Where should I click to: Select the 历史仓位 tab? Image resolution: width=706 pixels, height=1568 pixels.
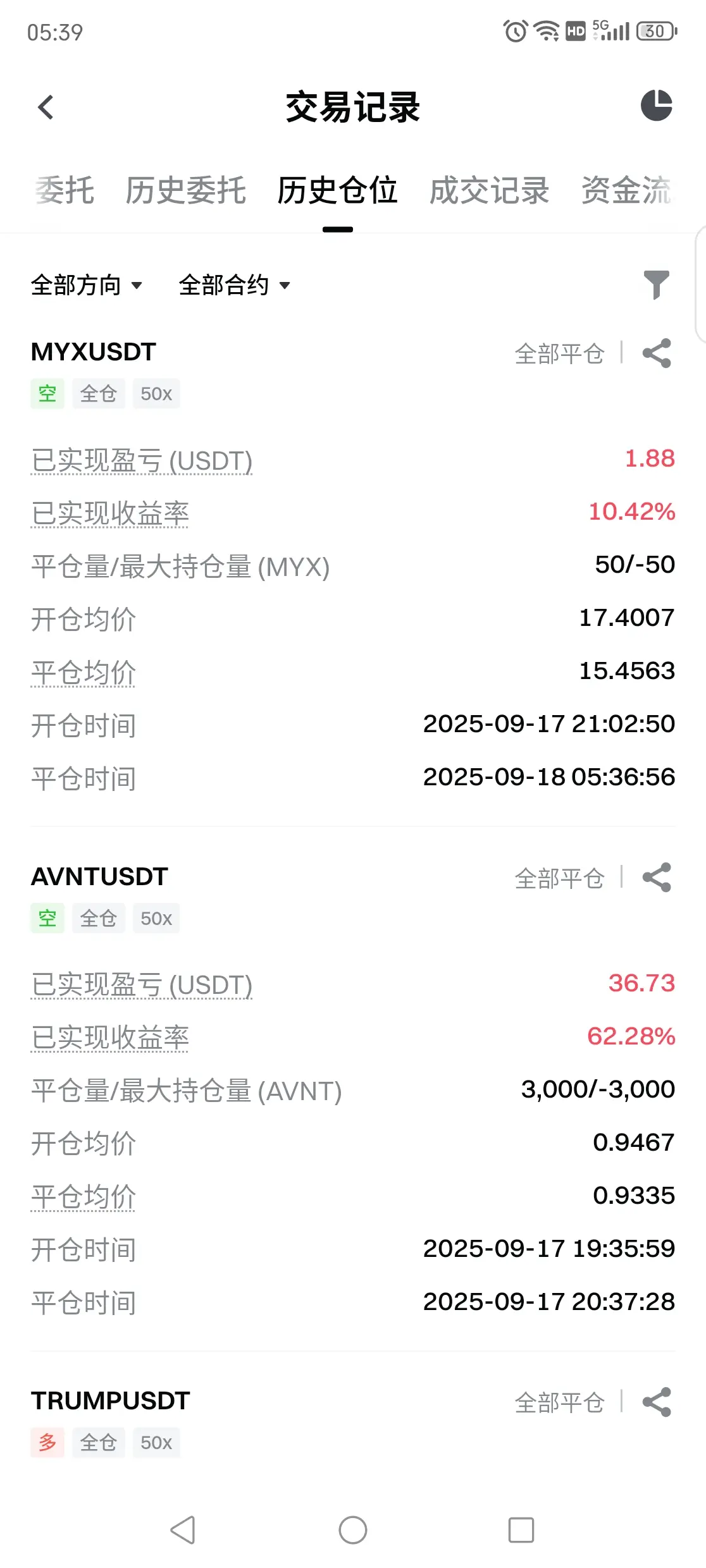pos(337,190)
